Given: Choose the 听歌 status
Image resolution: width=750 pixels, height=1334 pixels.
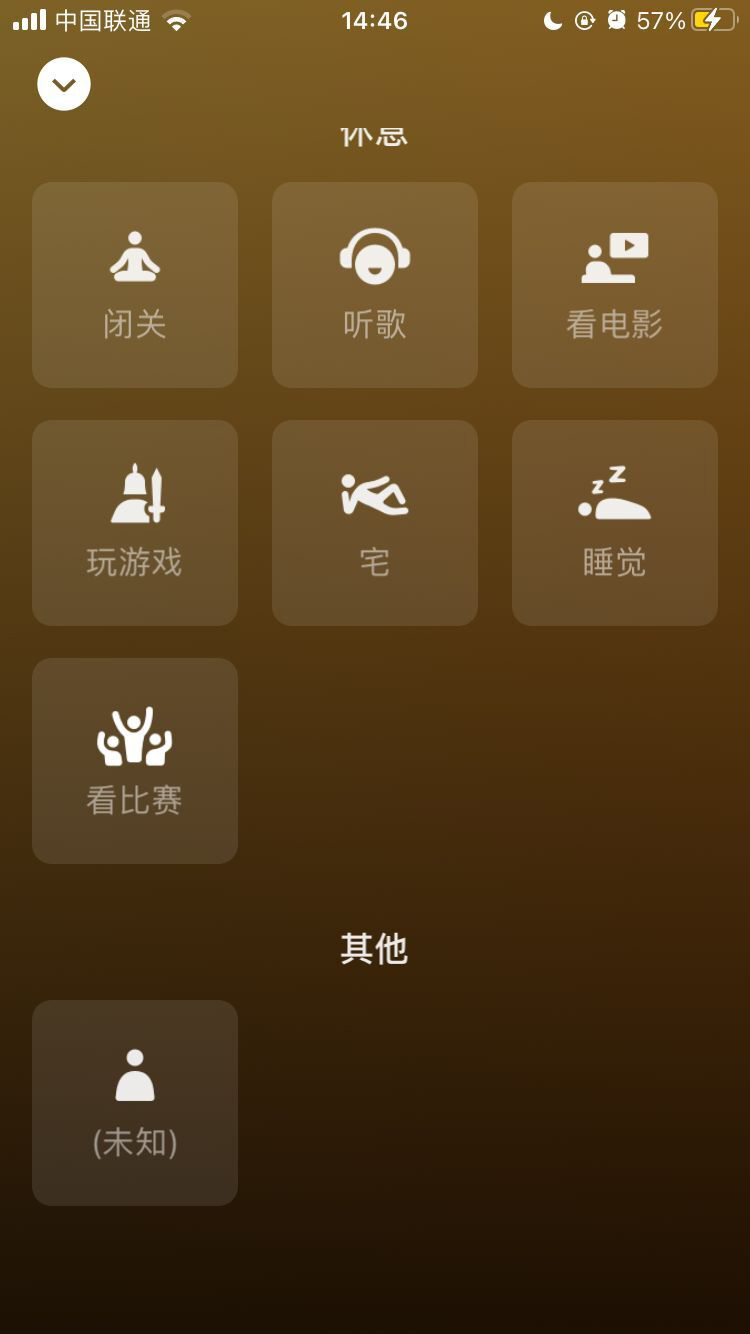Looking at the screenshot, I should pos(375,285).
